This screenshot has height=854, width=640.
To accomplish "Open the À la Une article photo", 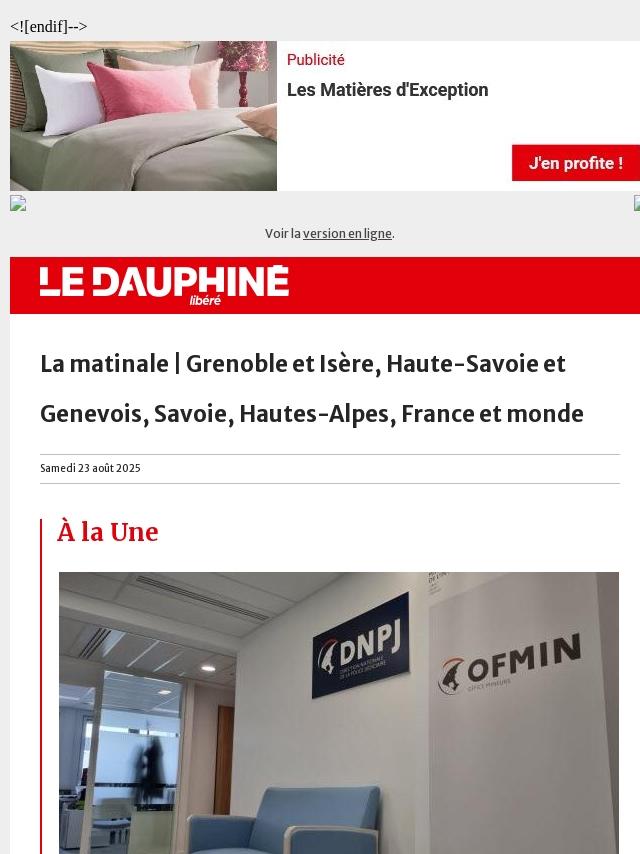I will 338,712.
